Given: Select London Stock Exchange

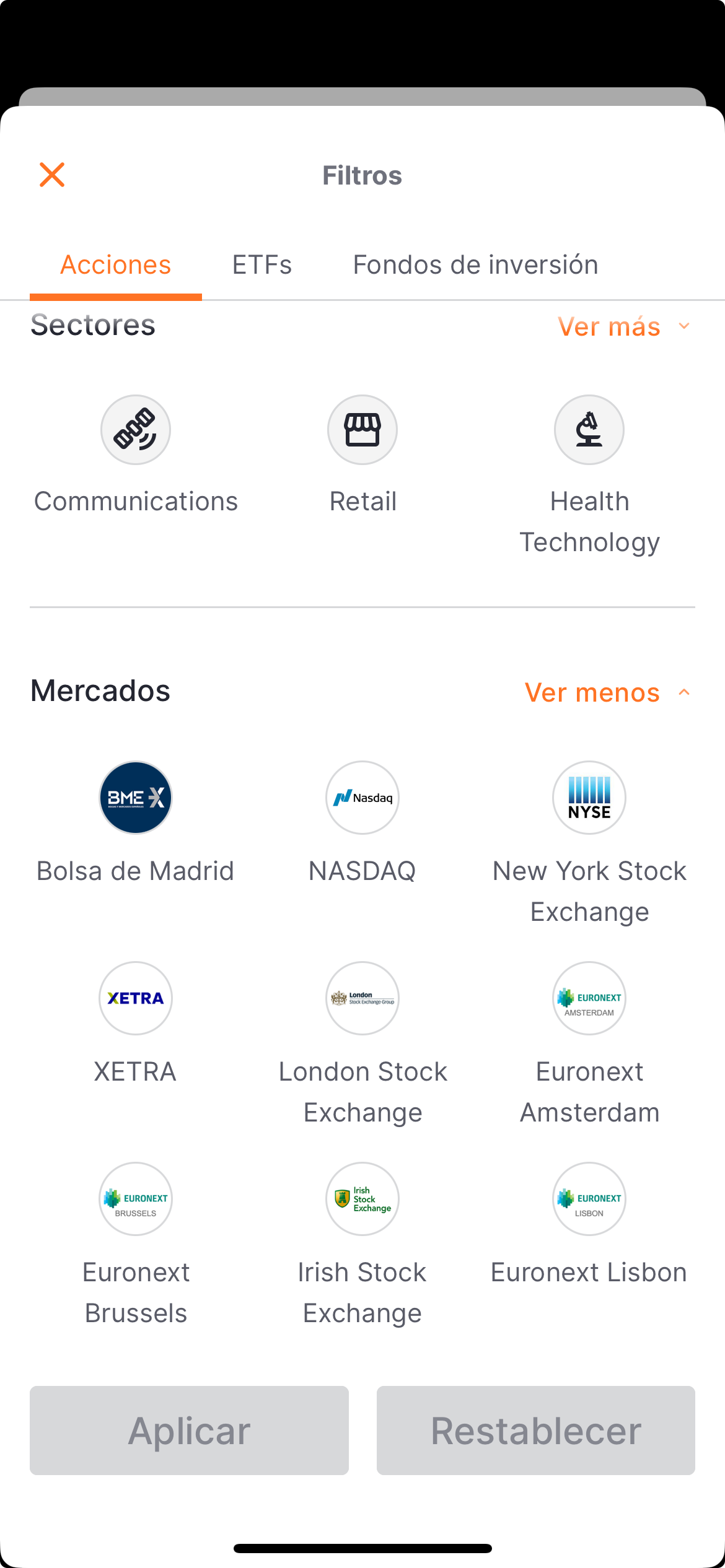Looking at the screenshot, I should (x=362, y=1043).
